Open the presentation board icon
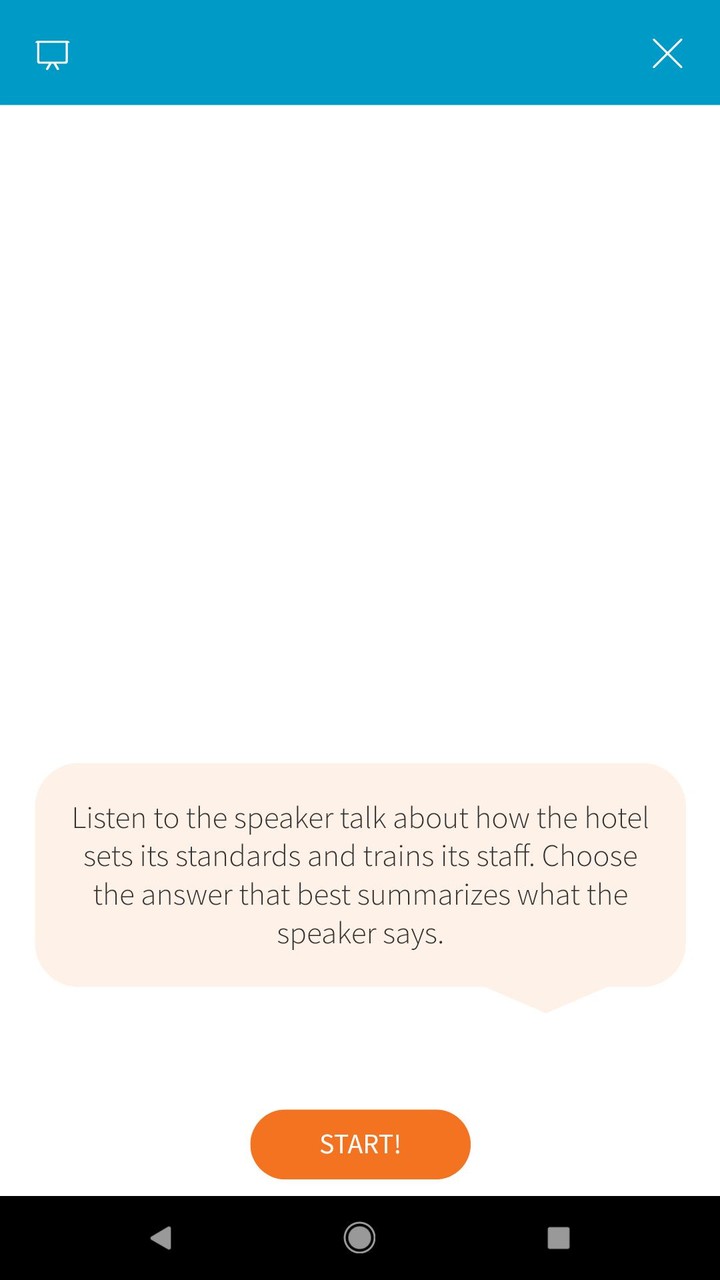 pyautogui.click(x=53, y=54)
